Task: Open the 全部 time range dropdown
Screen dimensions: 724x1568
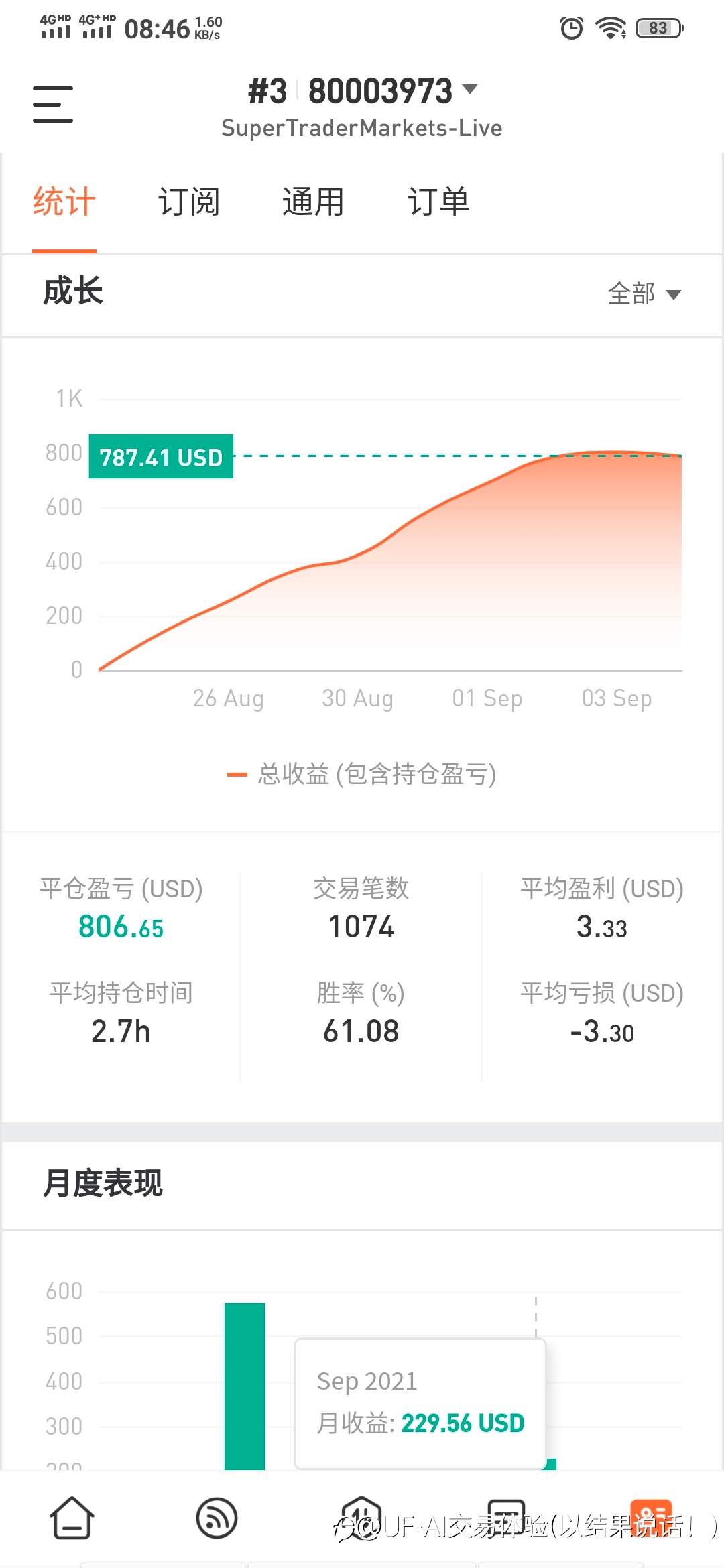Action: [644, 293]
